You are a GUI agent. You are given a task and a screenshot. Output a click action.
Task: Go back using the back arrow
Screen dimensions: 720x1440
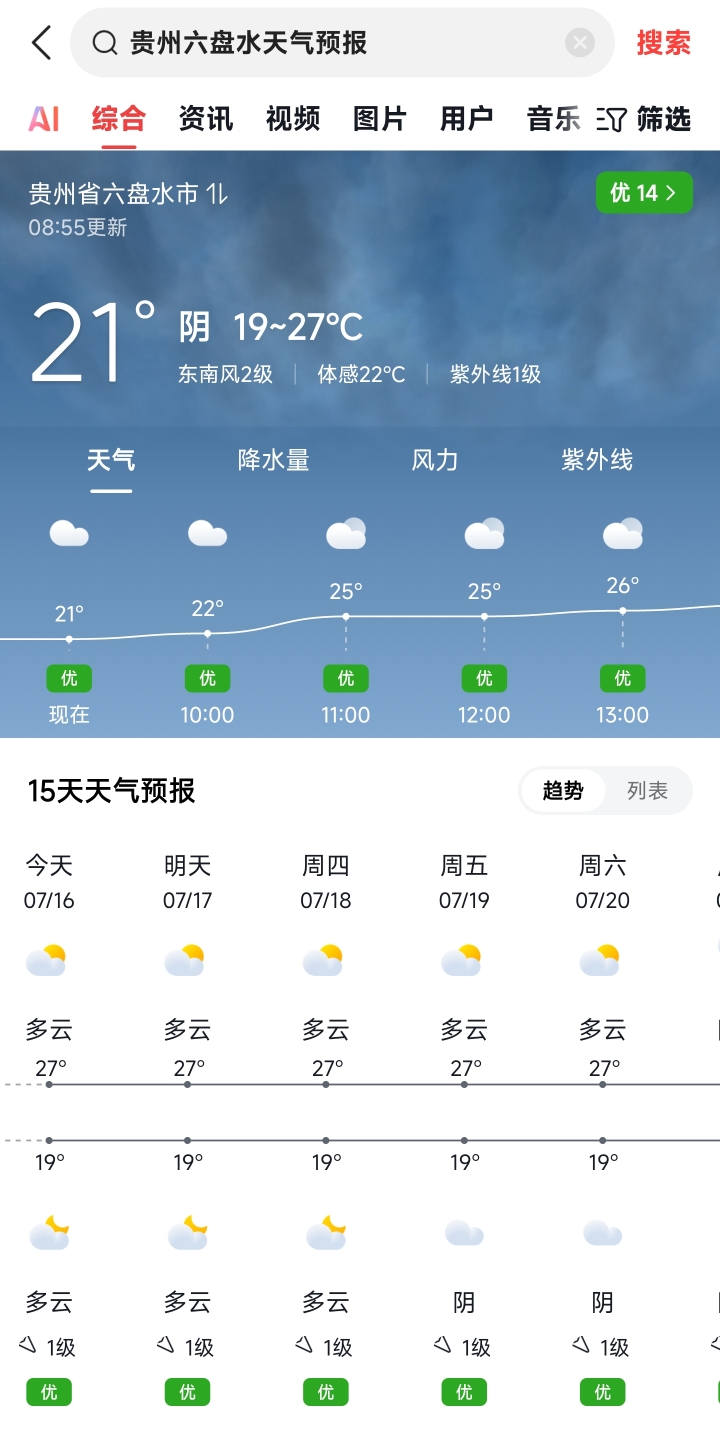pos(41,43)
